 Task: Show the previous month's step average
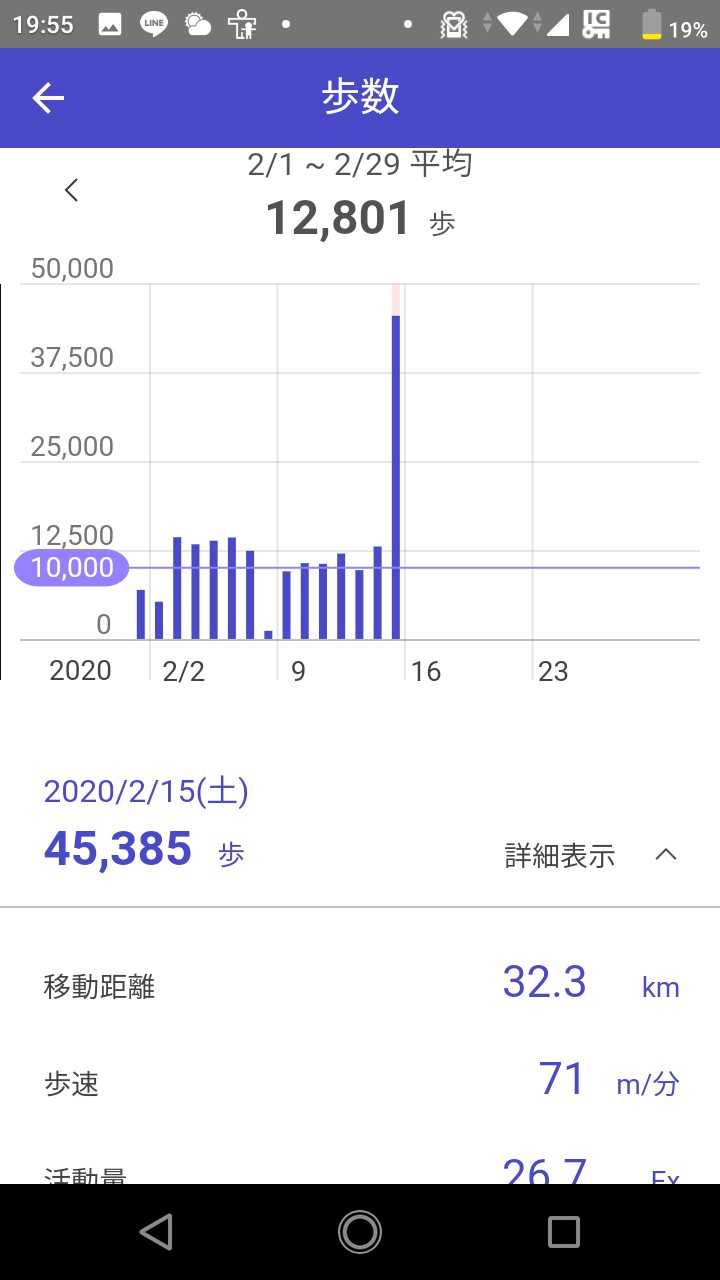(71, 190)
